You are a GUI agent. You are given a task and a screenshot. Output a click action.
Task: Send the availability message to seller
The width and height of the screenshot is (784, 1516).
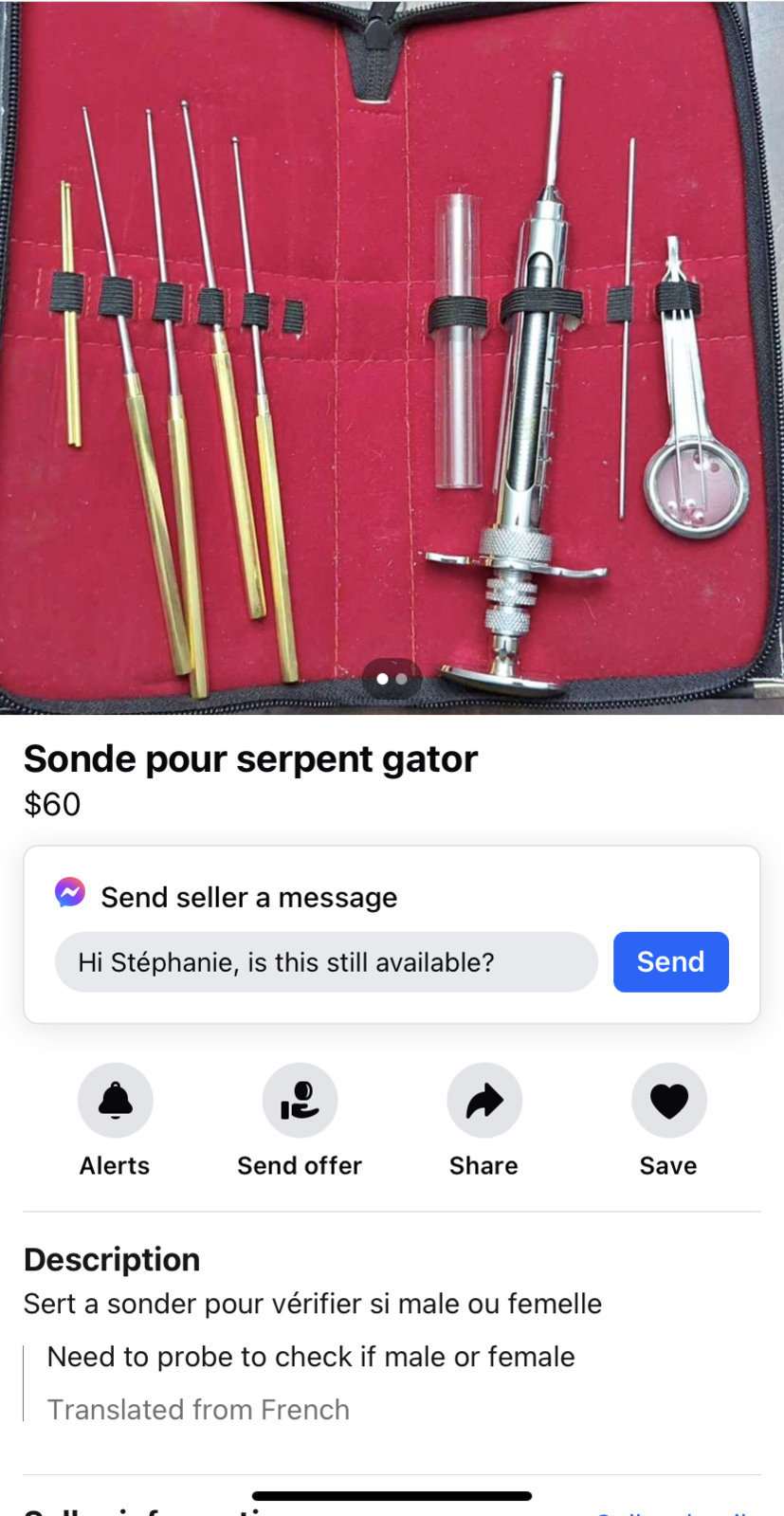click(x=670, y=961)
